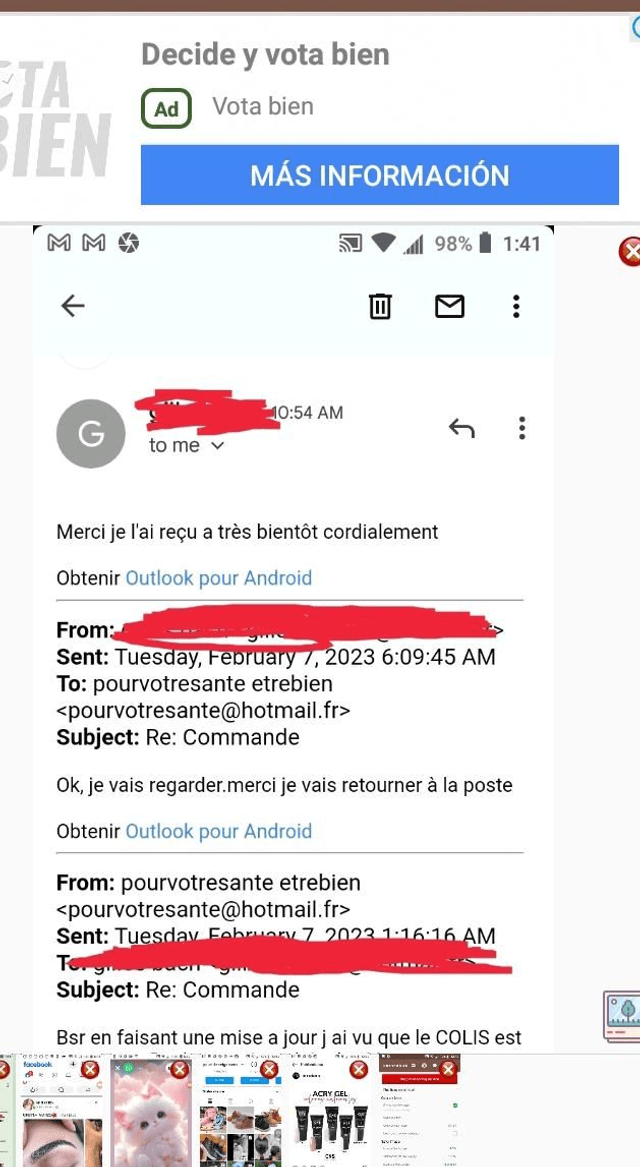640x1167 pixels.
Task: Remove the ACRY GEL thumbnail
Action: pyautogui.click(x=358, y=1070)
